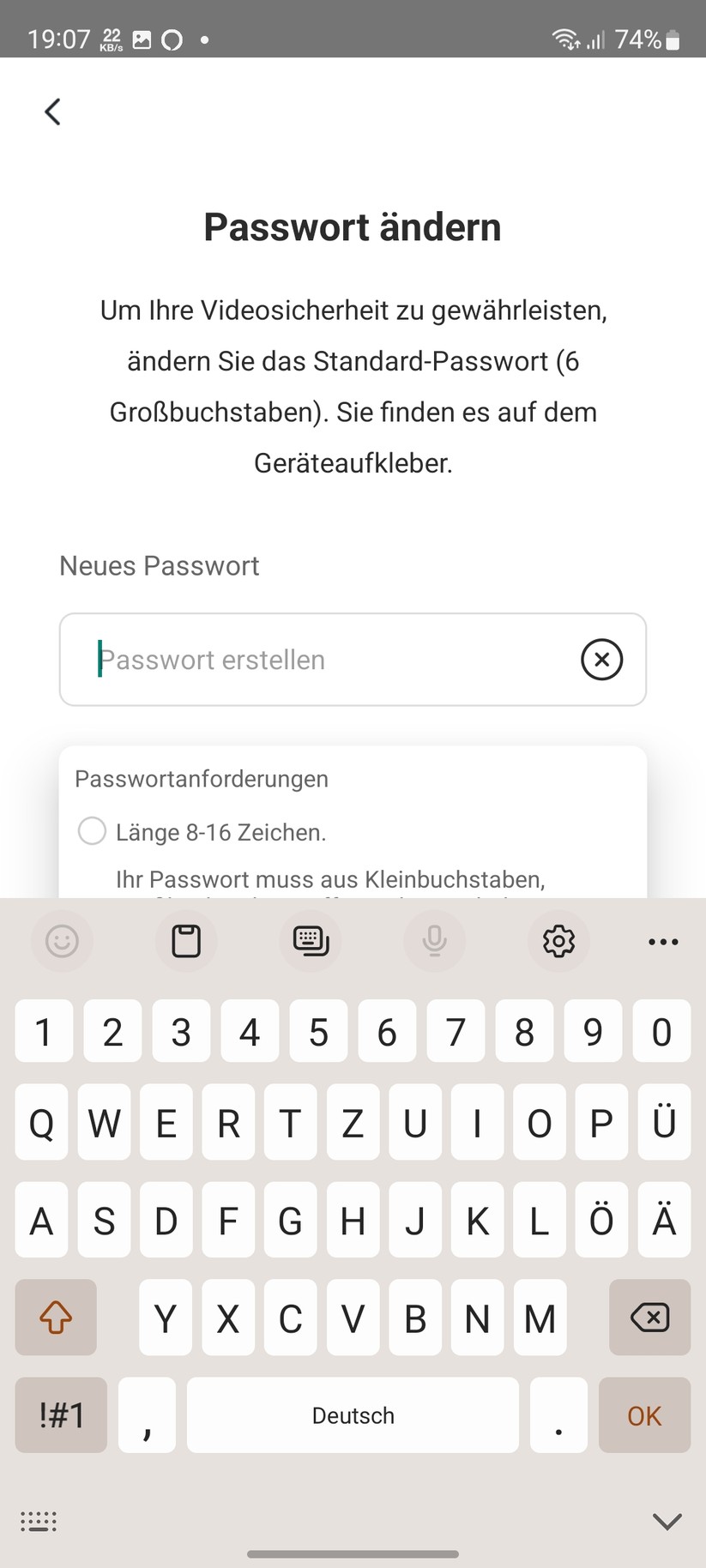
Task: Toggle Shift for uppercase letters
Action: (x=55, y=1318)
